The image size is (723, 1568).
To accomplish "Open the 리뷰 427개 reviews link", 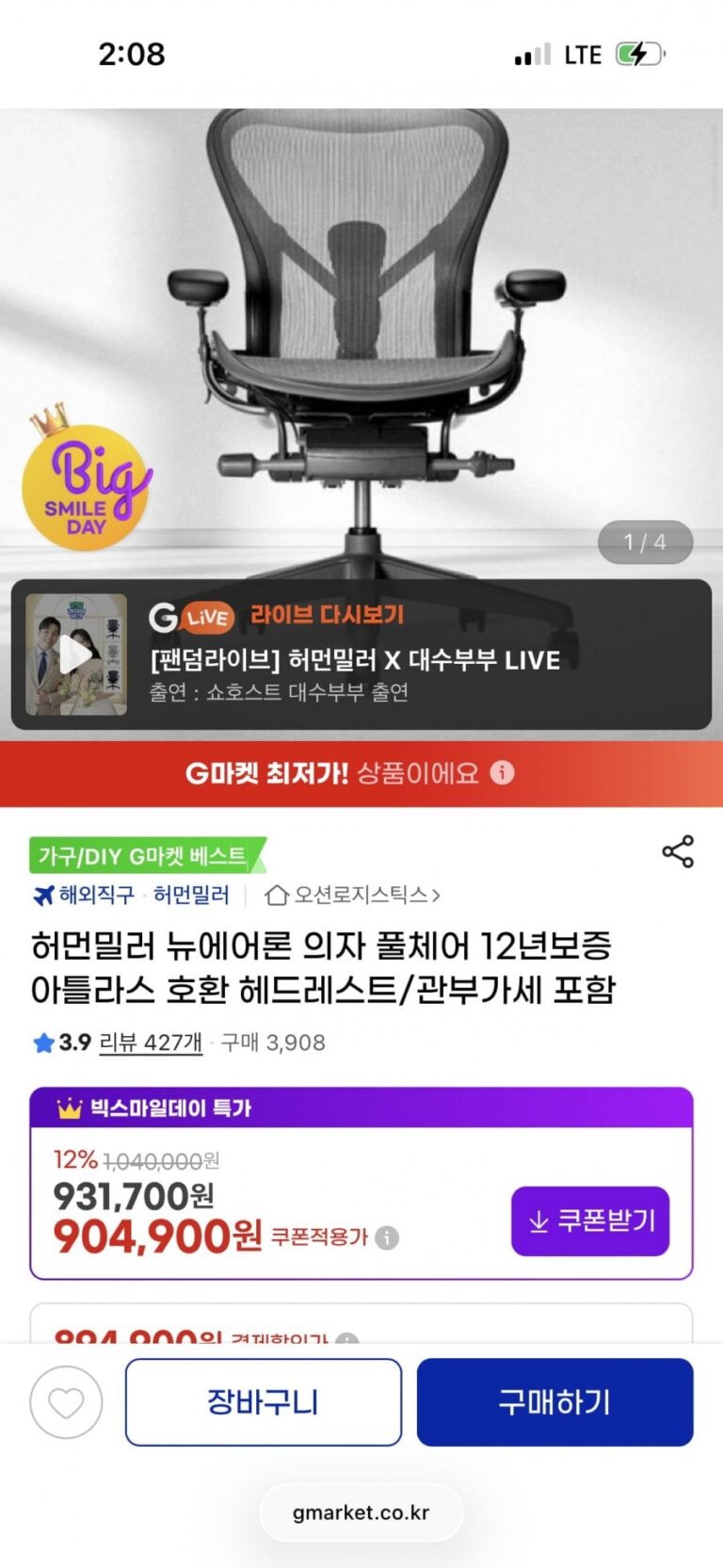I will click(151, 1043).
